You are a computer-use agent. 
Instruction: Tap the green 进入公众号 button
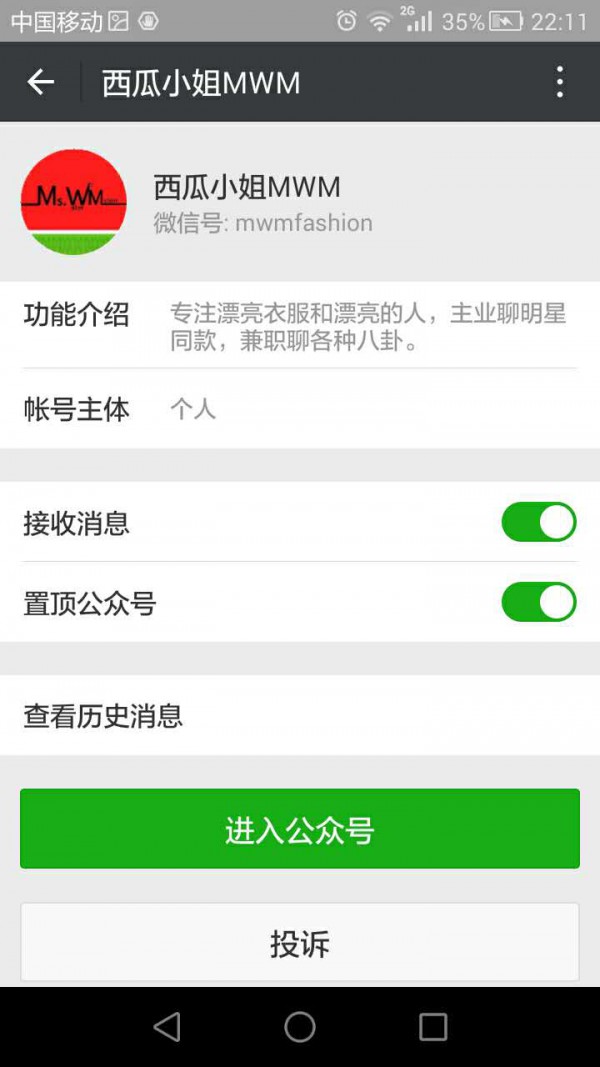pyautogui.click(x=300, y=828)
